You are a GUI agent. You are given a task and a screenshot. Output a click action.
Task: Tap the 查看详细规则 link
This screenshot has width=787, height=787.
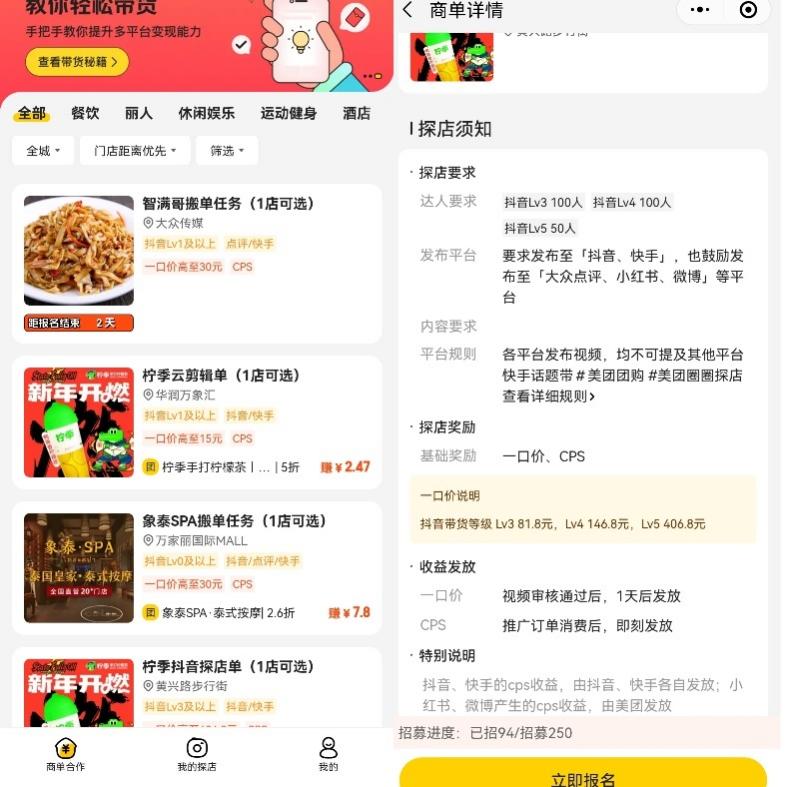(548, 396)
